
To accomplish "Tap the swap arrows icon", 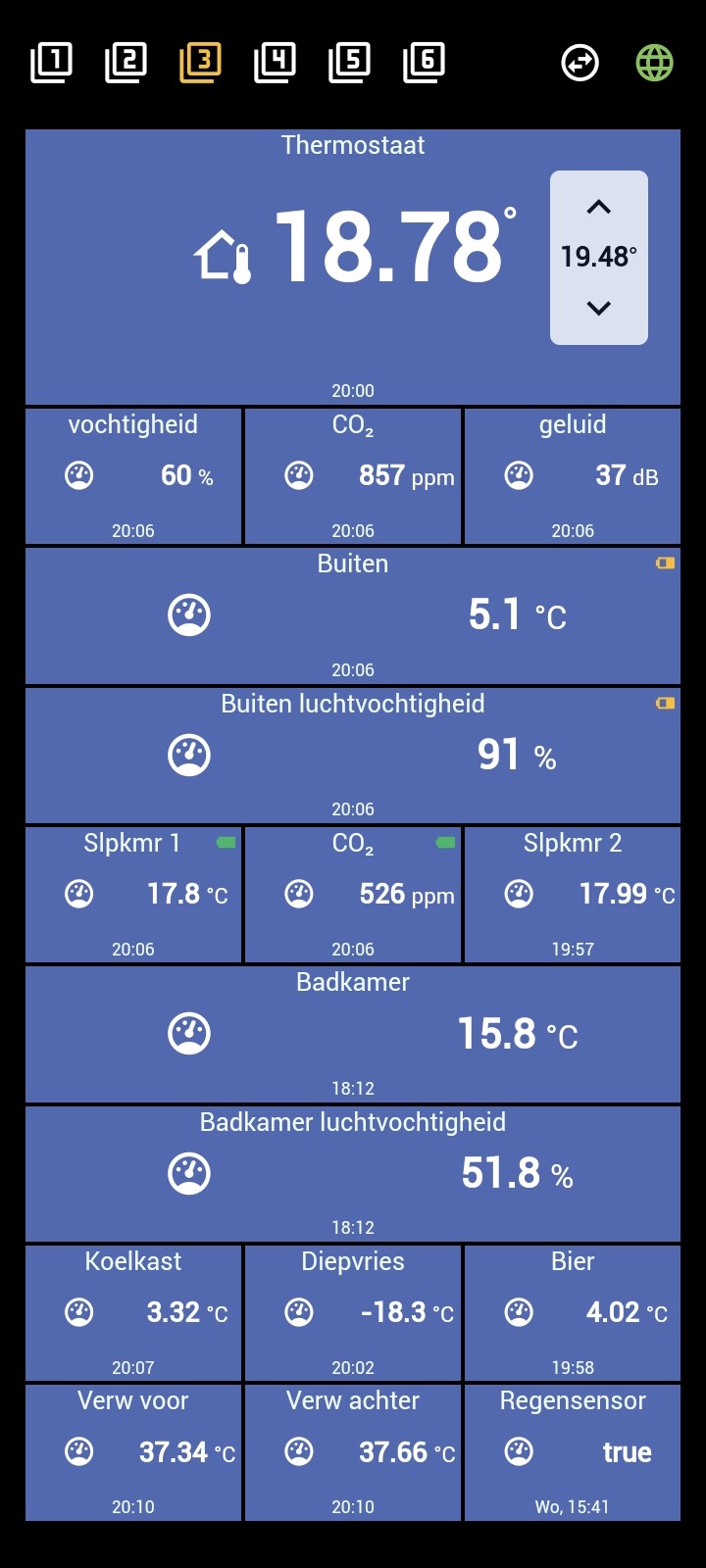I will click(580, 64).
